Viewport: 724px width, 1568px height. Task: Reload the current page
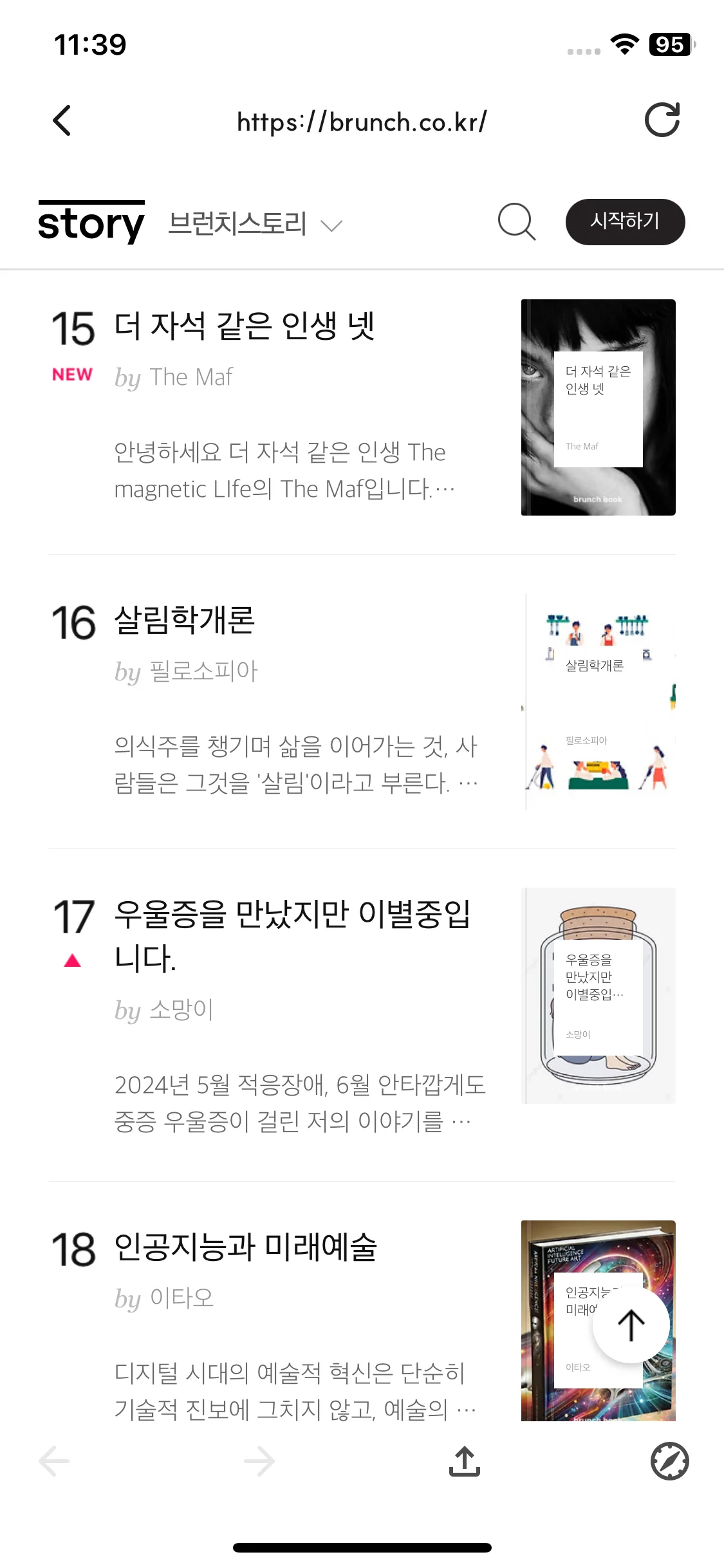pos(662,120)
